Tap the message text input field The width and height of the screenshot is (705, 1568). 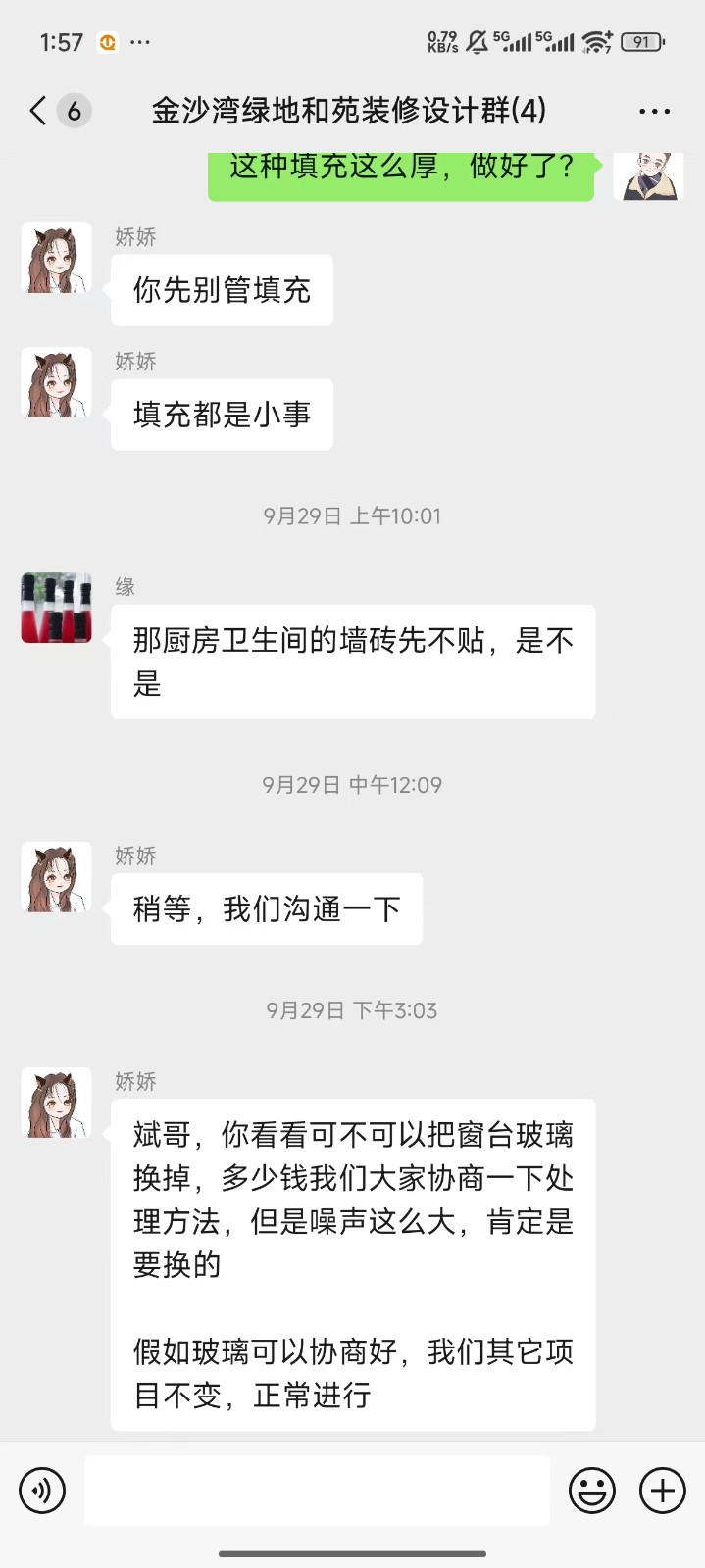pyautogui.click(x=317, y=1491)
